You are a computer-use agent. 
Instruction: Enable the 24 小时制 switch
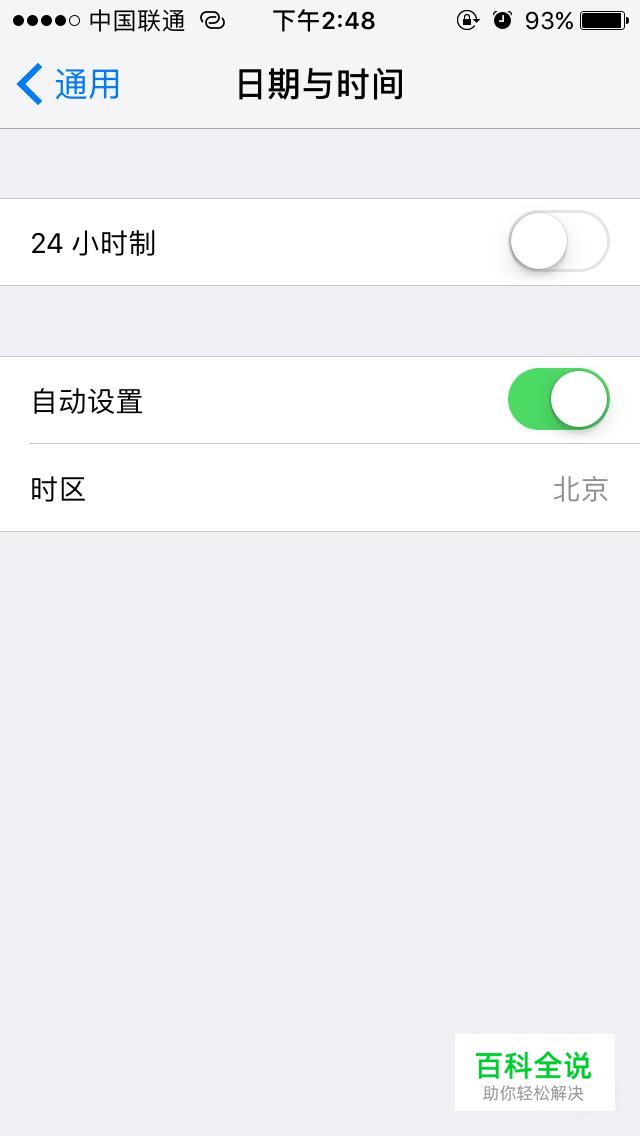click(559, 241)
